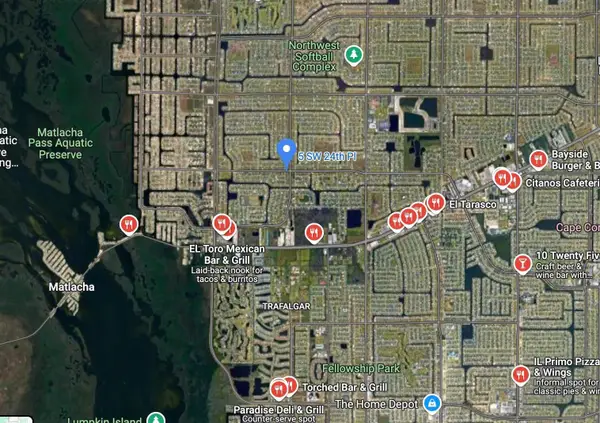This screenshot has width=600, height=423.
Task: Tap the 10 Twenty Five bar pin
Action: [521, 263]
